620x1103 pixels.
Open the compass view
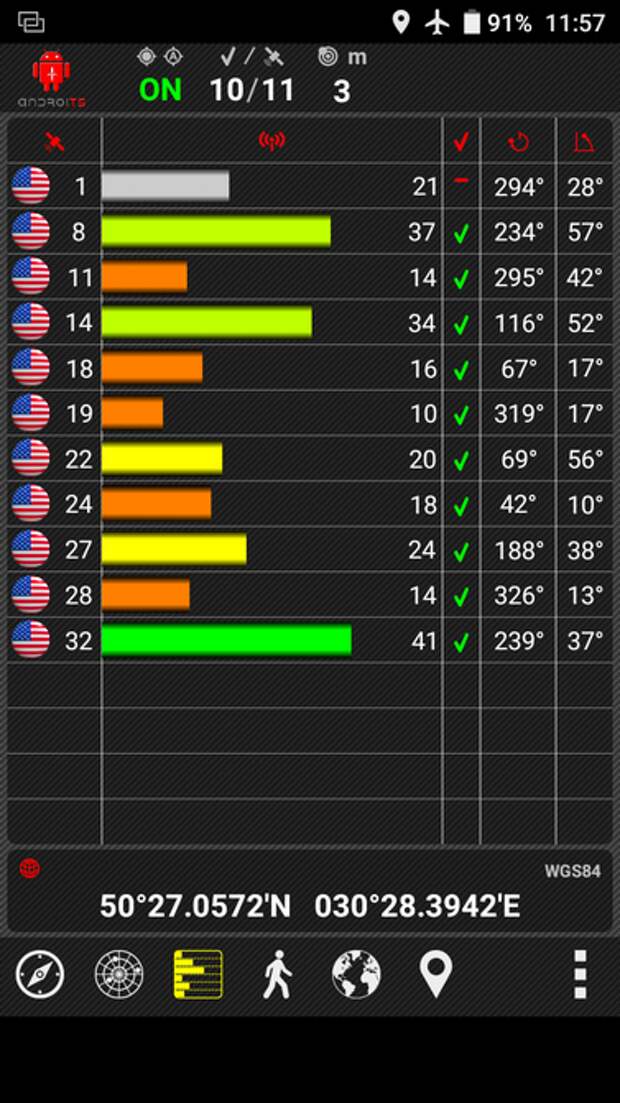pyautogui.click(x=40, y=974)
